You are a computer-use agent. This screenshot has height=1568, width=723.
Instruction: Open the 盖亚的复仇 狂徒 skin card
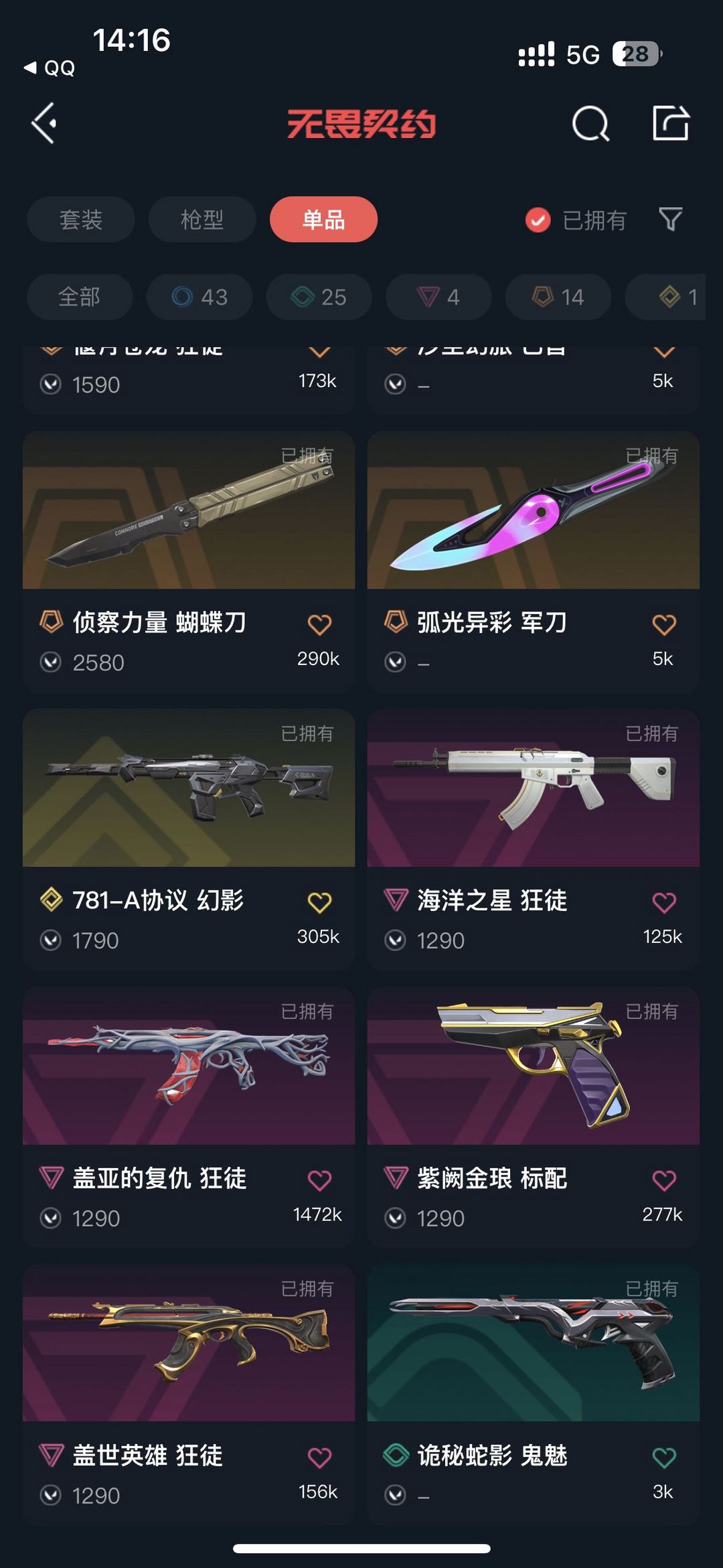pos(189,1117)
